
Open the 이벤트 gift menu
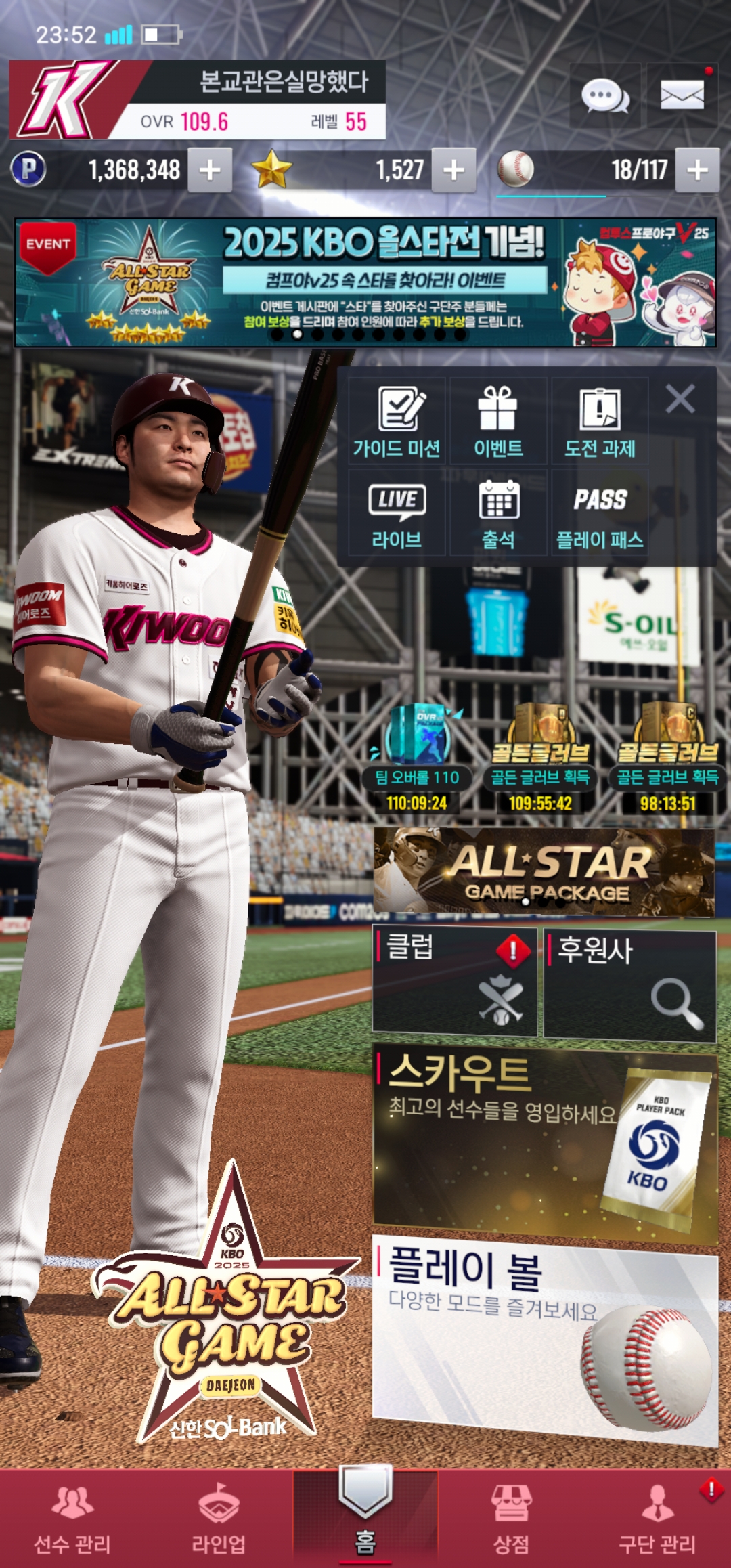(498, 421)
